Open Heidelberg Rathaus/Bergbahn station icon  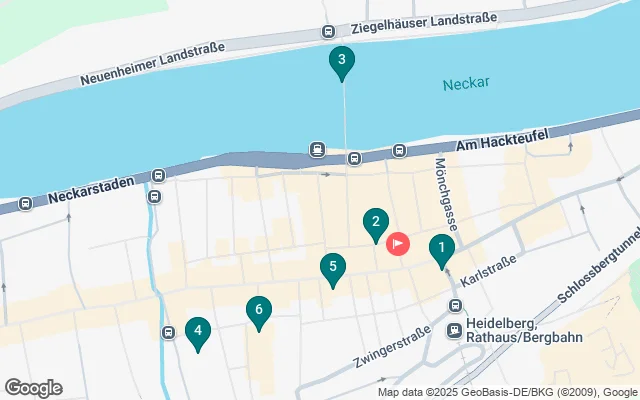[456, 328]
